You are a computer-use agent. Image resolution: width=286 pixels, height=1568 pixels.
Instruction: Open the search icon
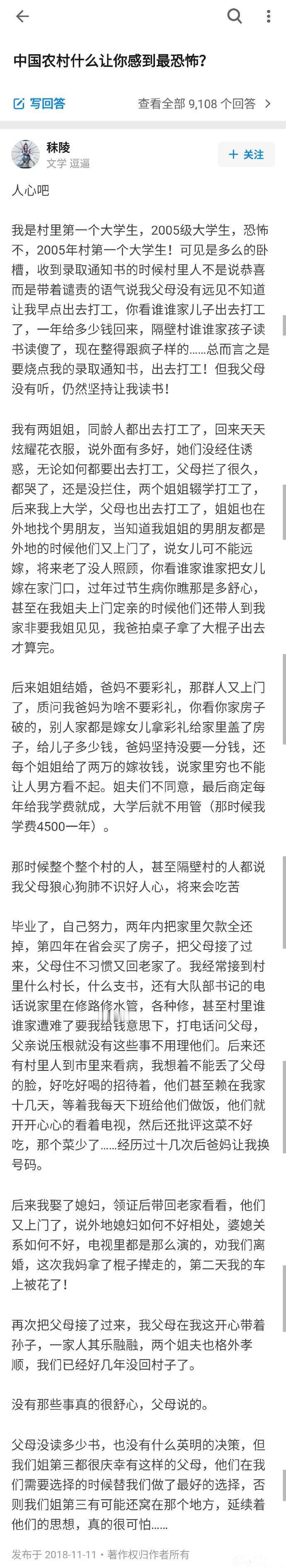click(234, 17)
